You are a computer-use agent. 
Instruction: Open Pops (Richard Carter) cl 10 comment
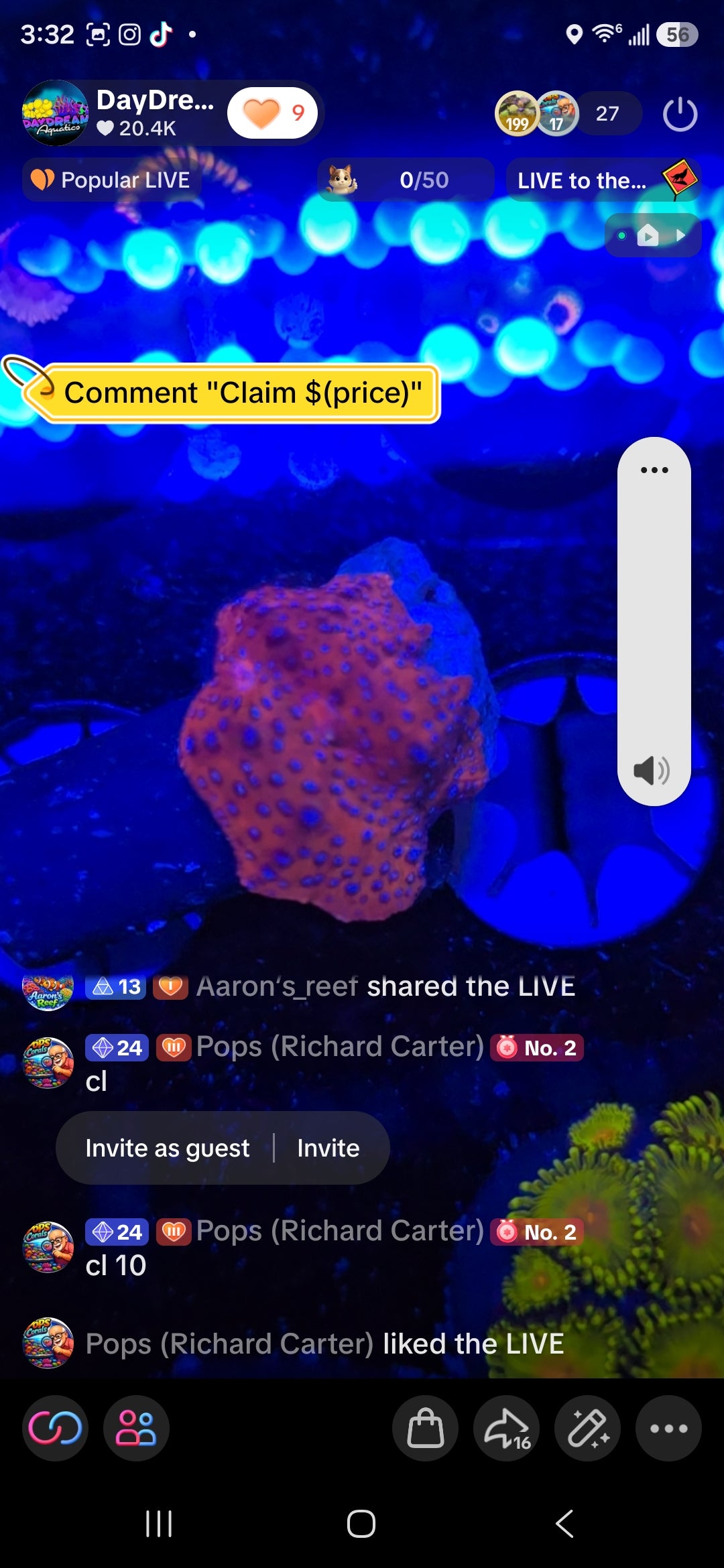click(302, 1248)
